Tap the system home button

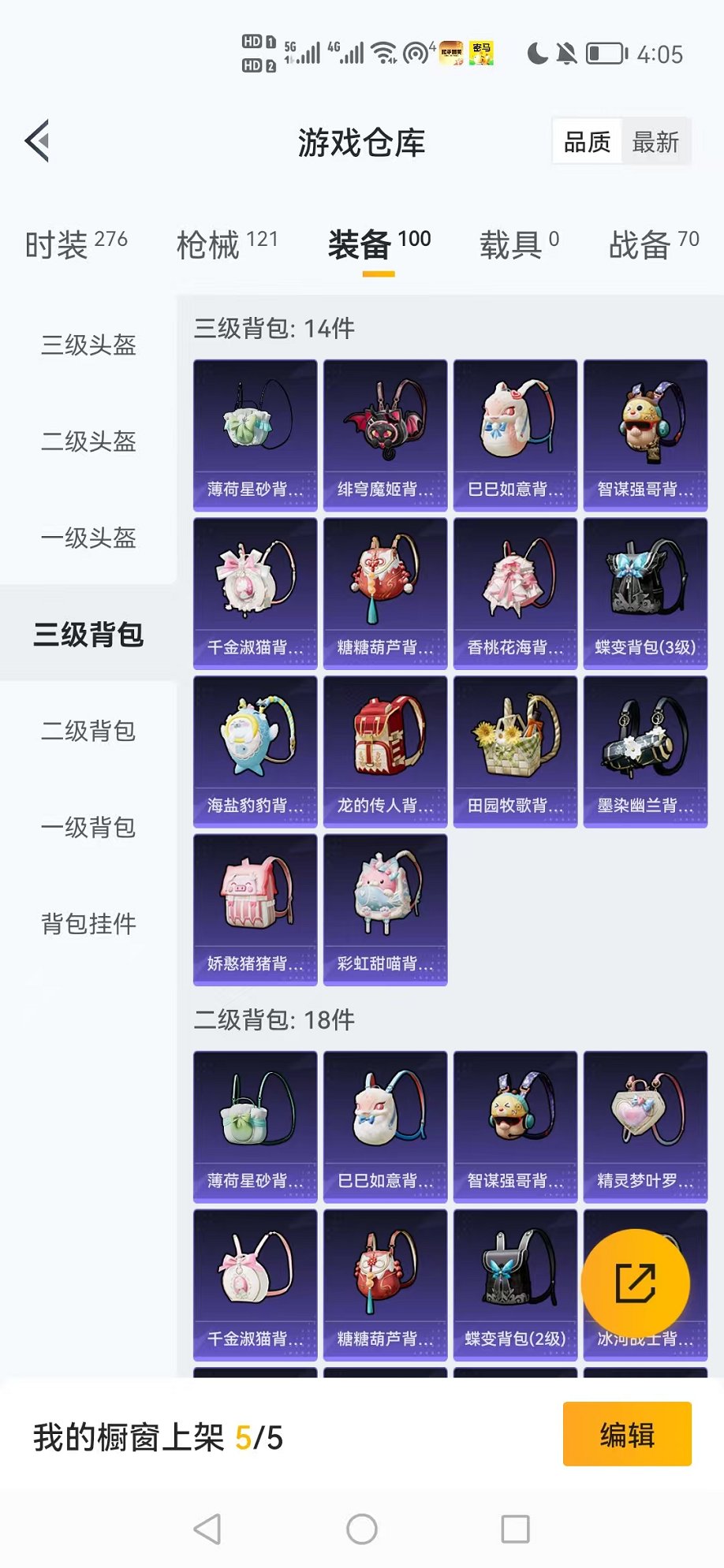coord(362,1529)
